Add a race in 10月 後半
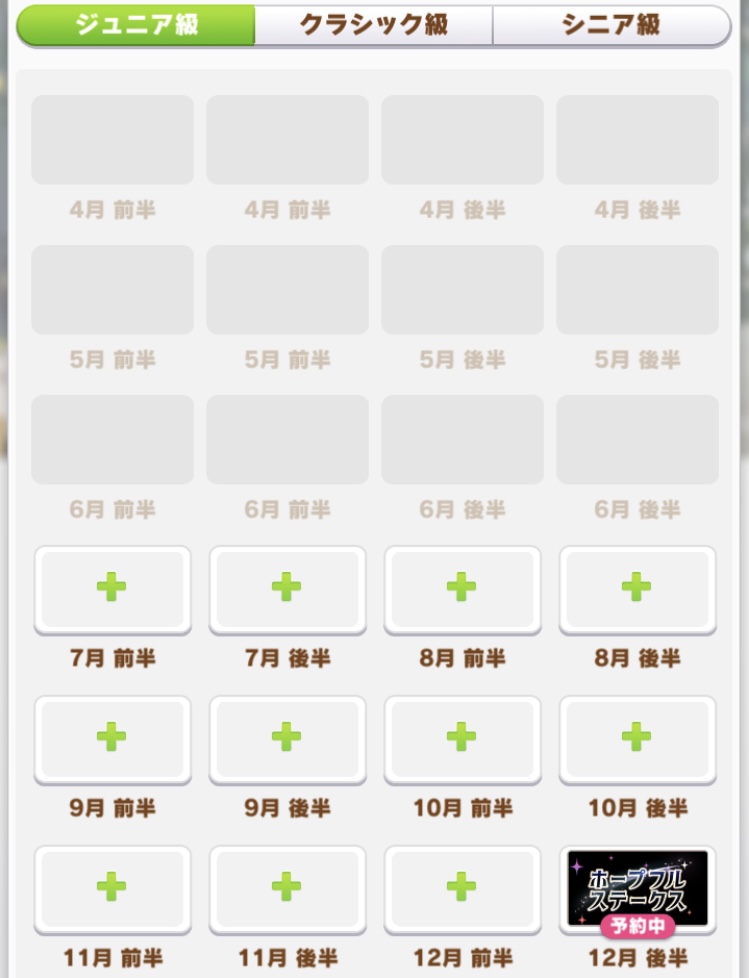The height and width of the screenshot is (978, 749). [x=637, y=740]
